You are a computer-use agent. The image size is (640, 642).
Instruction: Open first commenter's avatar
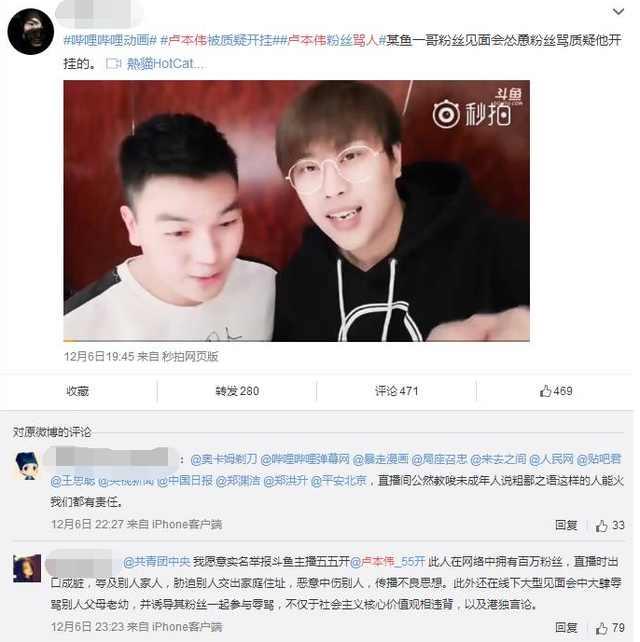[x=27, y=466]
